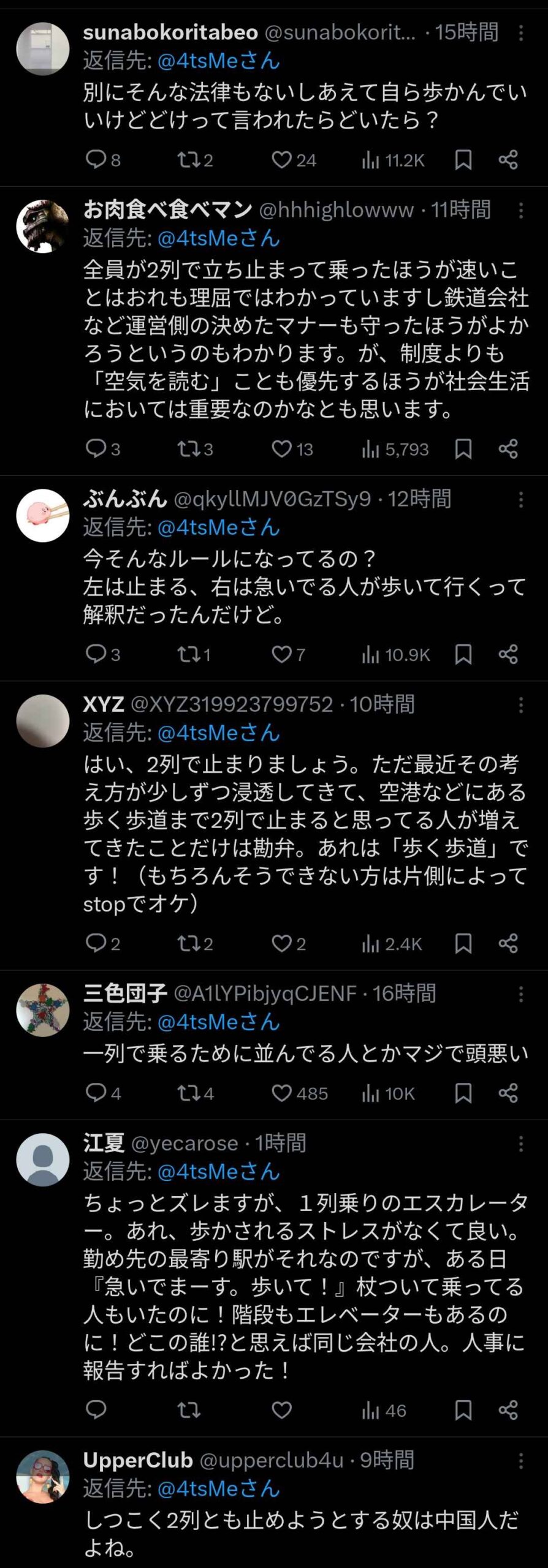Share ぶんぶん's reply
The width and height of the screenshot is (548, 1568).
pyautogui.click(x=508, y=654)
